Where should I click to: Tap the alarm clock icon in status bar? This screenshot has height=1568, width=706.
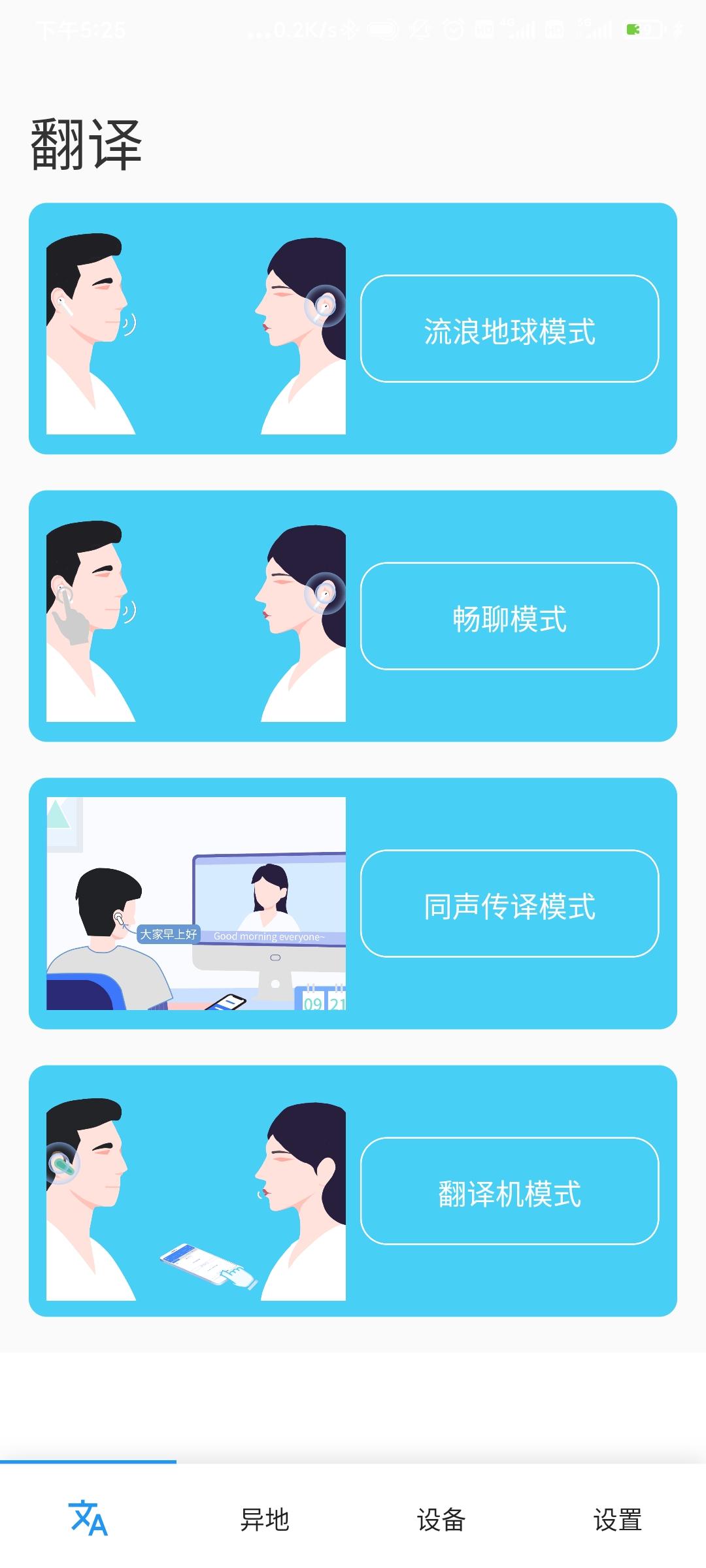point(452,29)
